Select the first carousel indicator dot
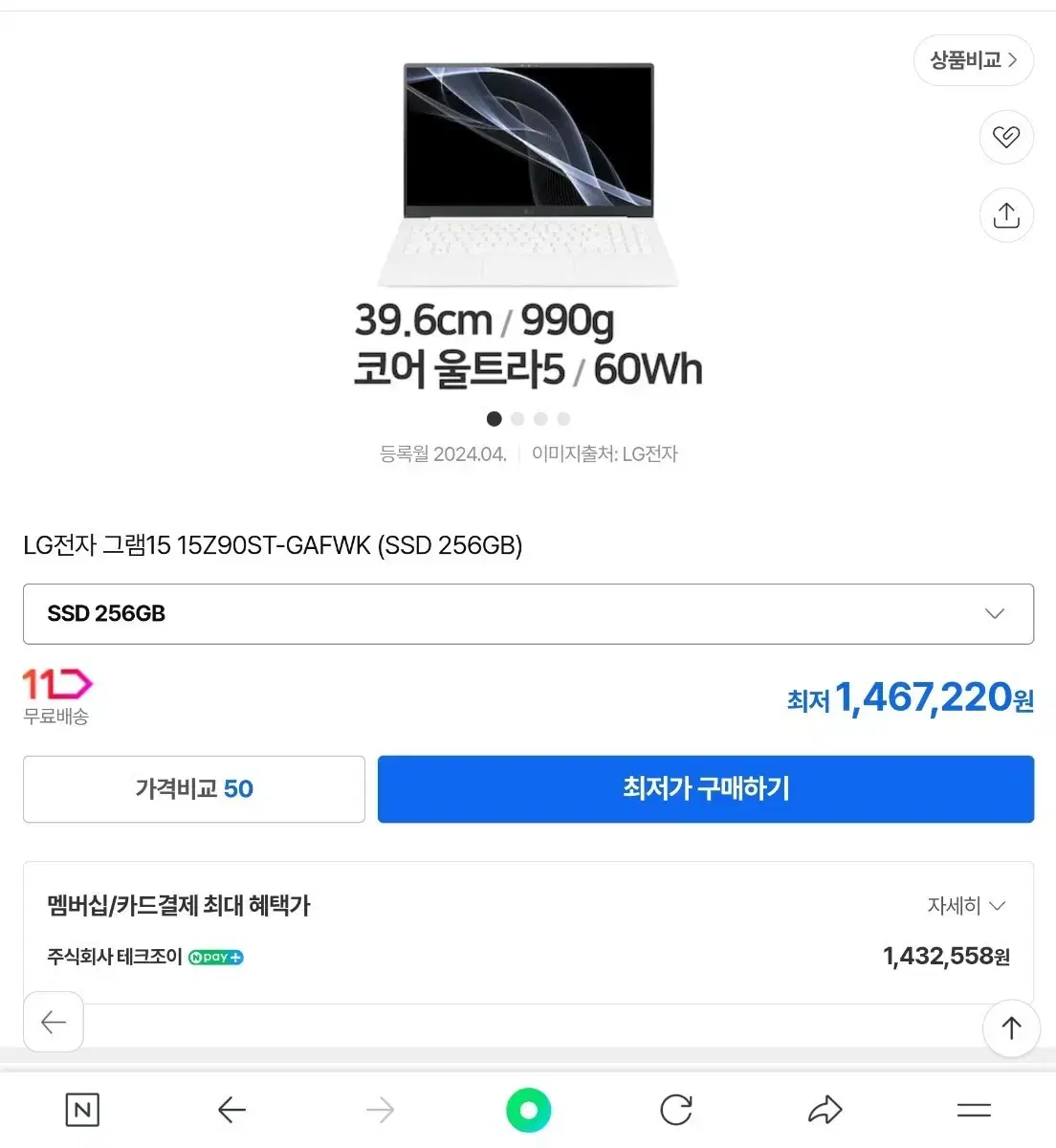 pyautogui.click(x=495, y=419)
